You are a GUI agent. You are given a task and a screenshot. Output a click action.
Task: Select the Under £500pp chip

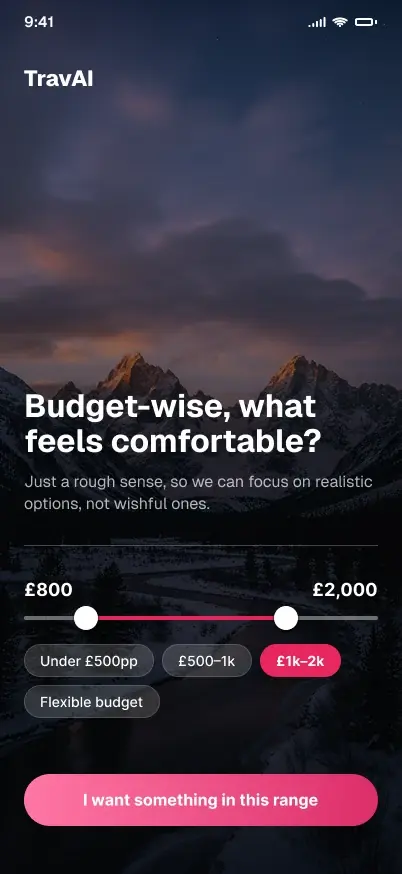point(89,661)
